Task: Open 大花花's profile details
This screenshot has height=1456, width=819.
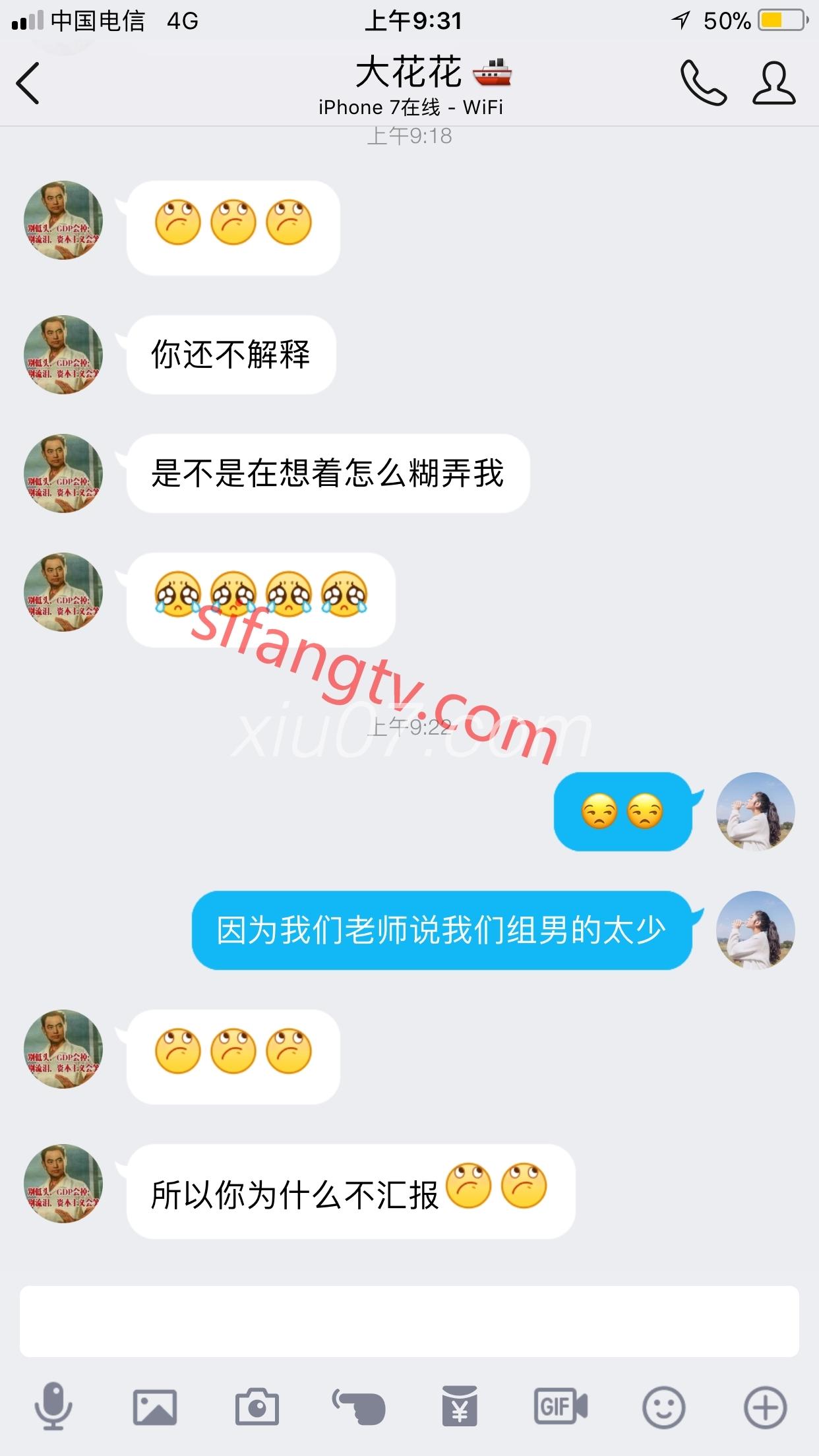Action: pyautogui.click(x=773, y=83)
